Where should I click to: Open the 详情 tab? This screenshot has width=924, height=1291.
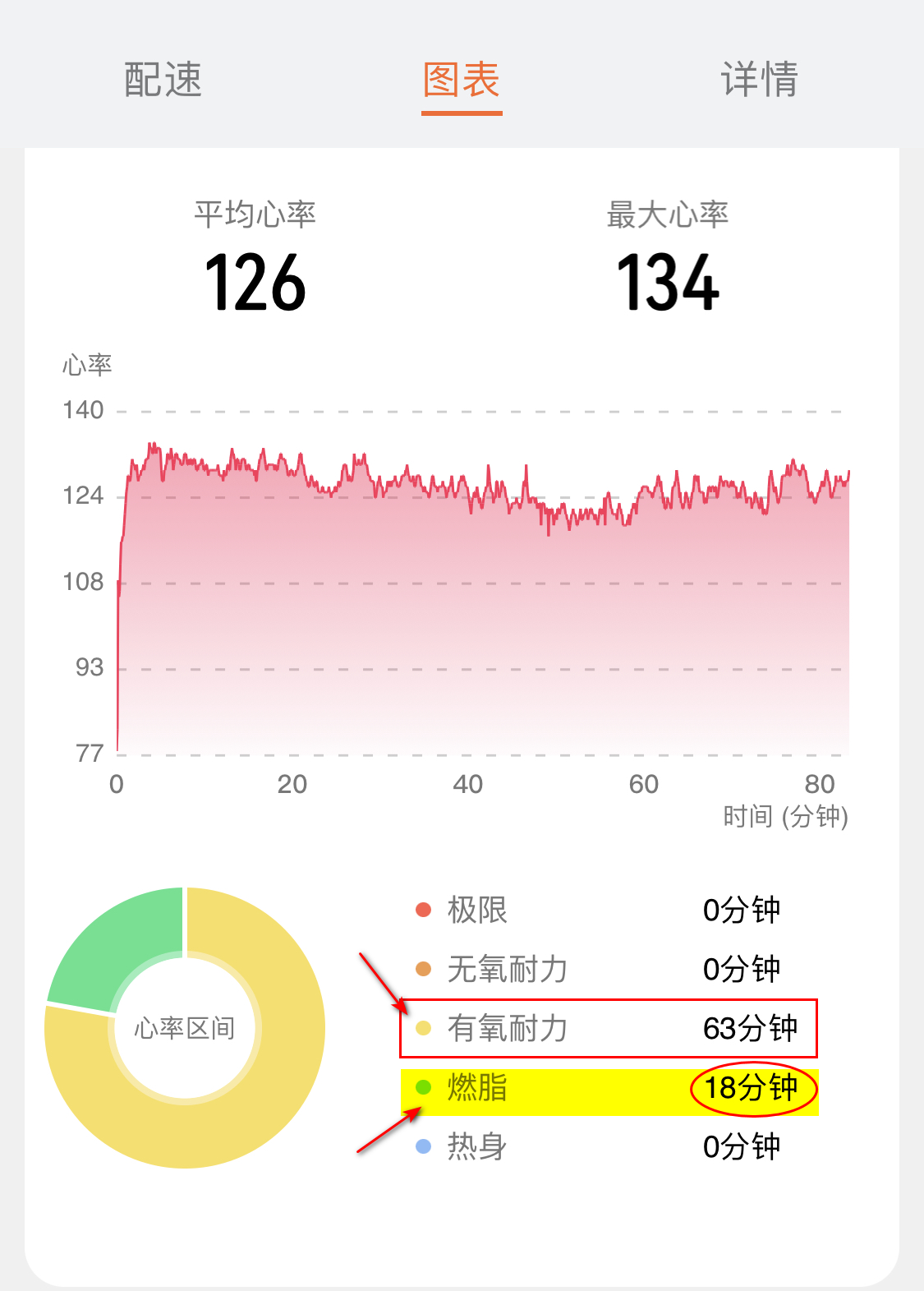[759, 80]
